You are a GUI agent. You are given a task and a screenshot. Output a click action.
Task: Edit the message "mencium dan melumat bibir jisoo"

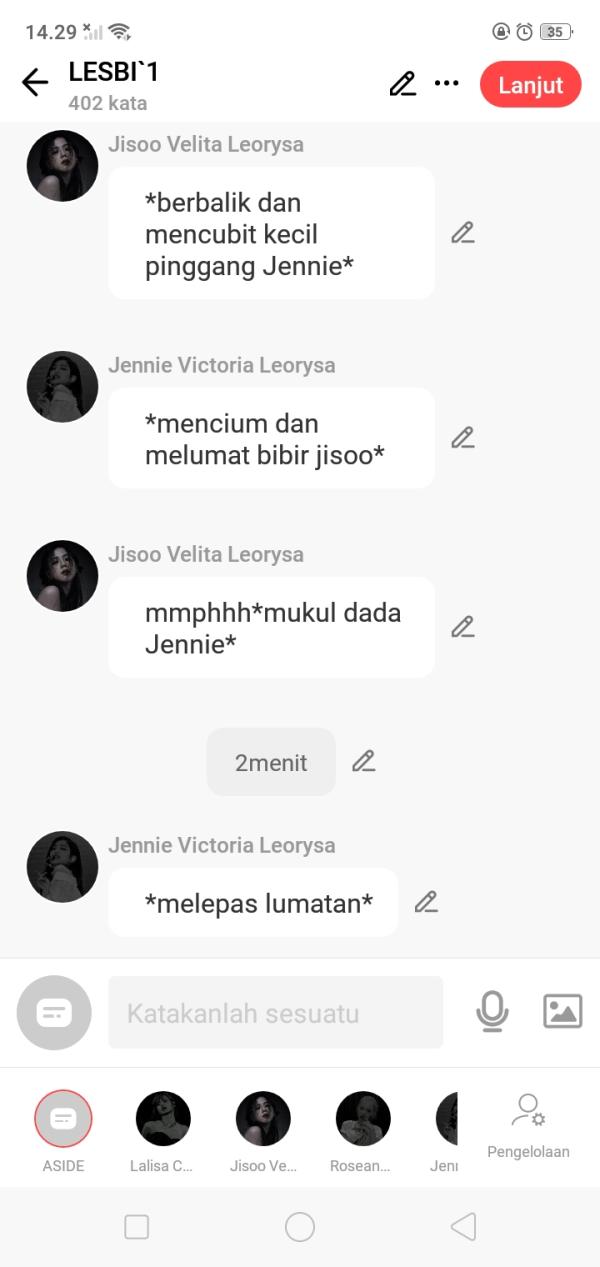(462, 438)
